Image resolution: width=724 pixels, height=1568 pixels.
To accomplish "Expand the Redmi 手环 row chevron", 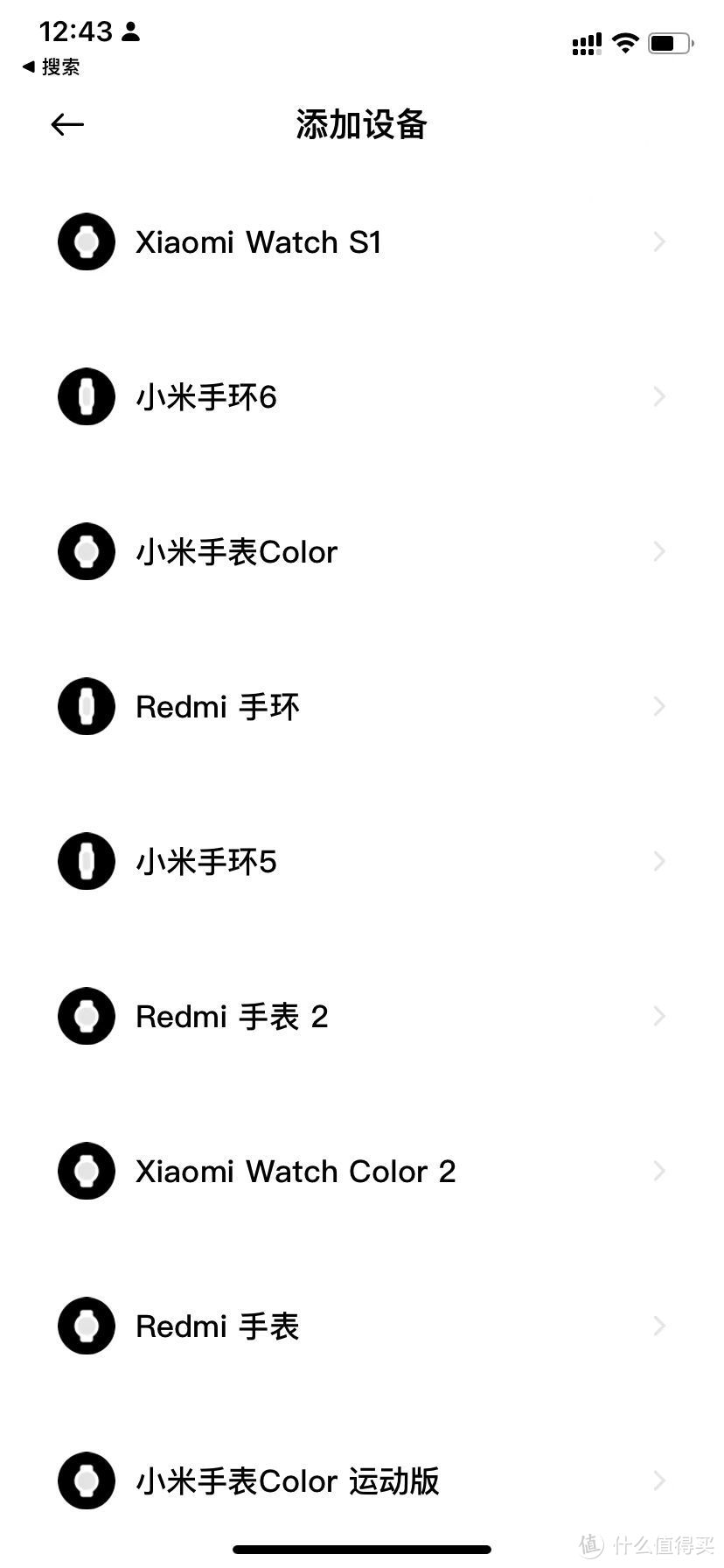I will [658, 706].
